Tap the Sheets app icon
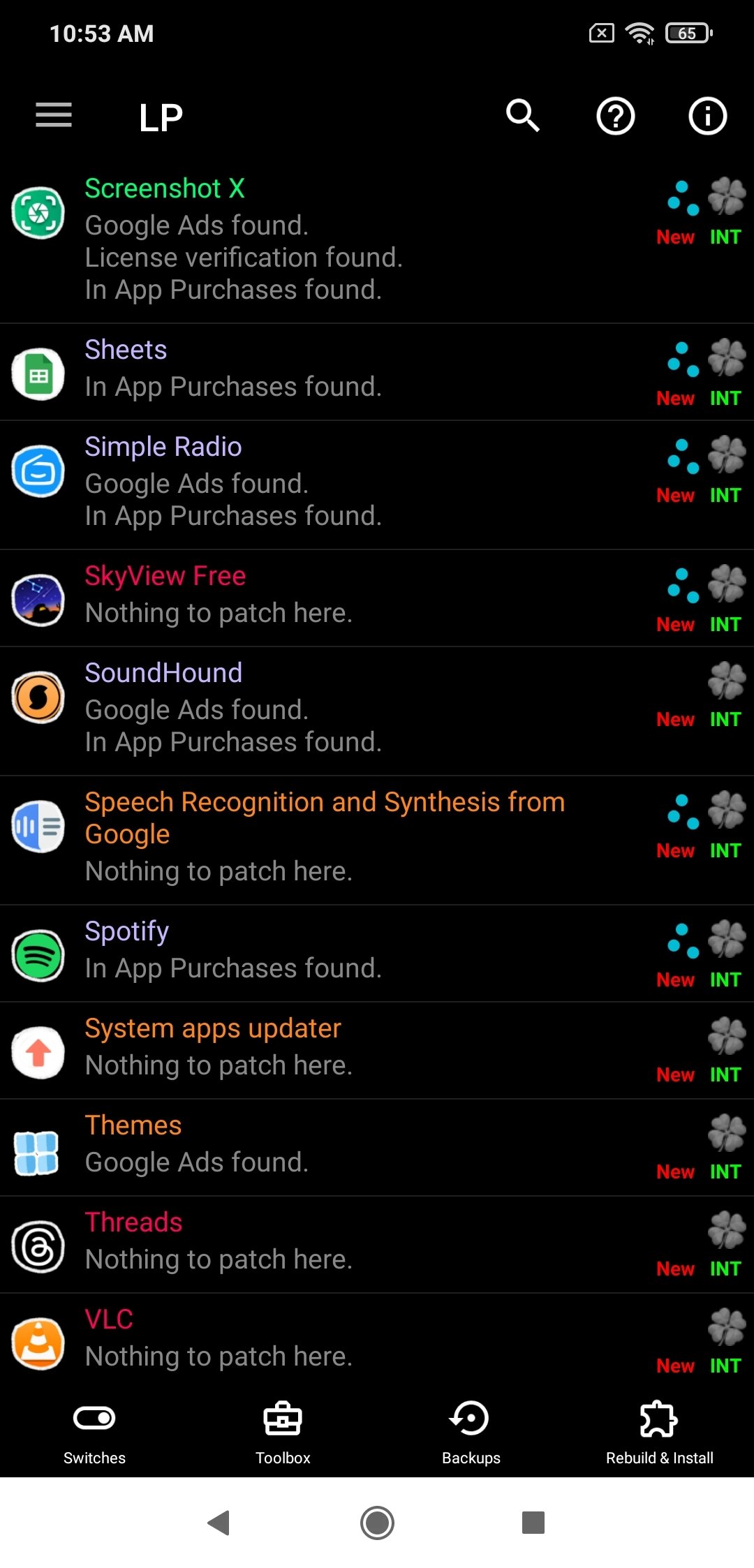The image size is (754, 1568). (39, 372)
